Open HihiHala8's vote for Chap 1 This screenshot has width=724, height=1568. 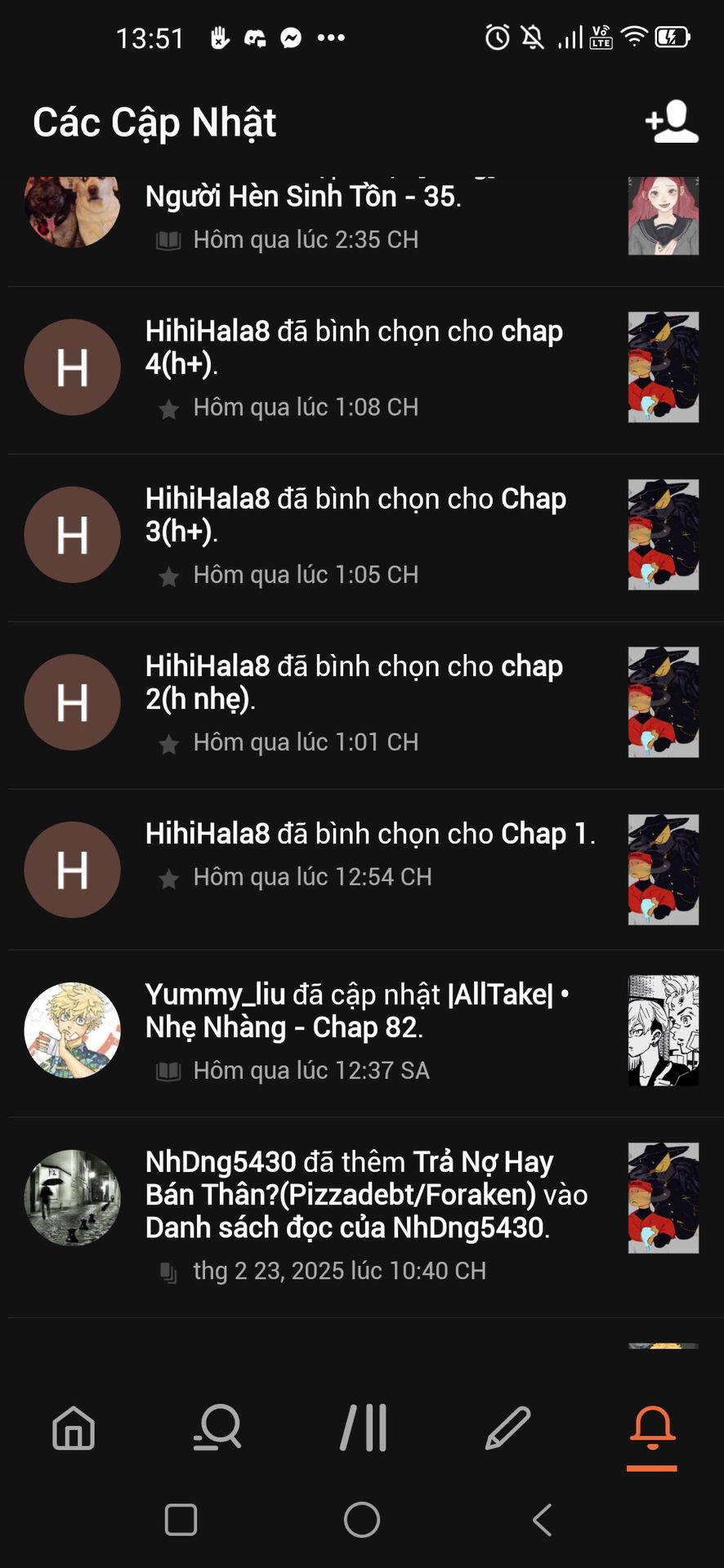(x=362, y=869)
